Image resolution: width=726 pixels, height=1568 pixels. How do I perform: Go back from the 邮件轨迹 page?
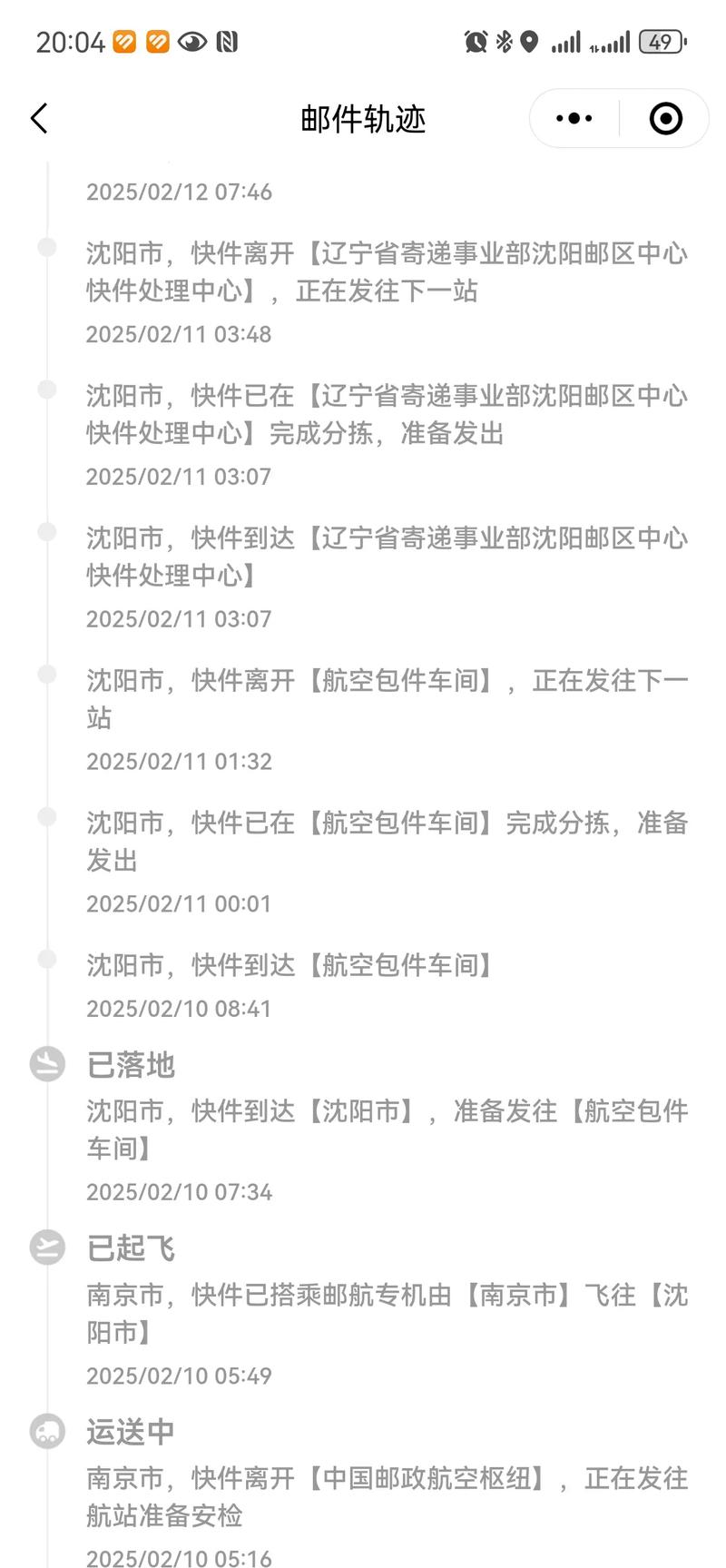pyautogui.click(x=39, y=118)
